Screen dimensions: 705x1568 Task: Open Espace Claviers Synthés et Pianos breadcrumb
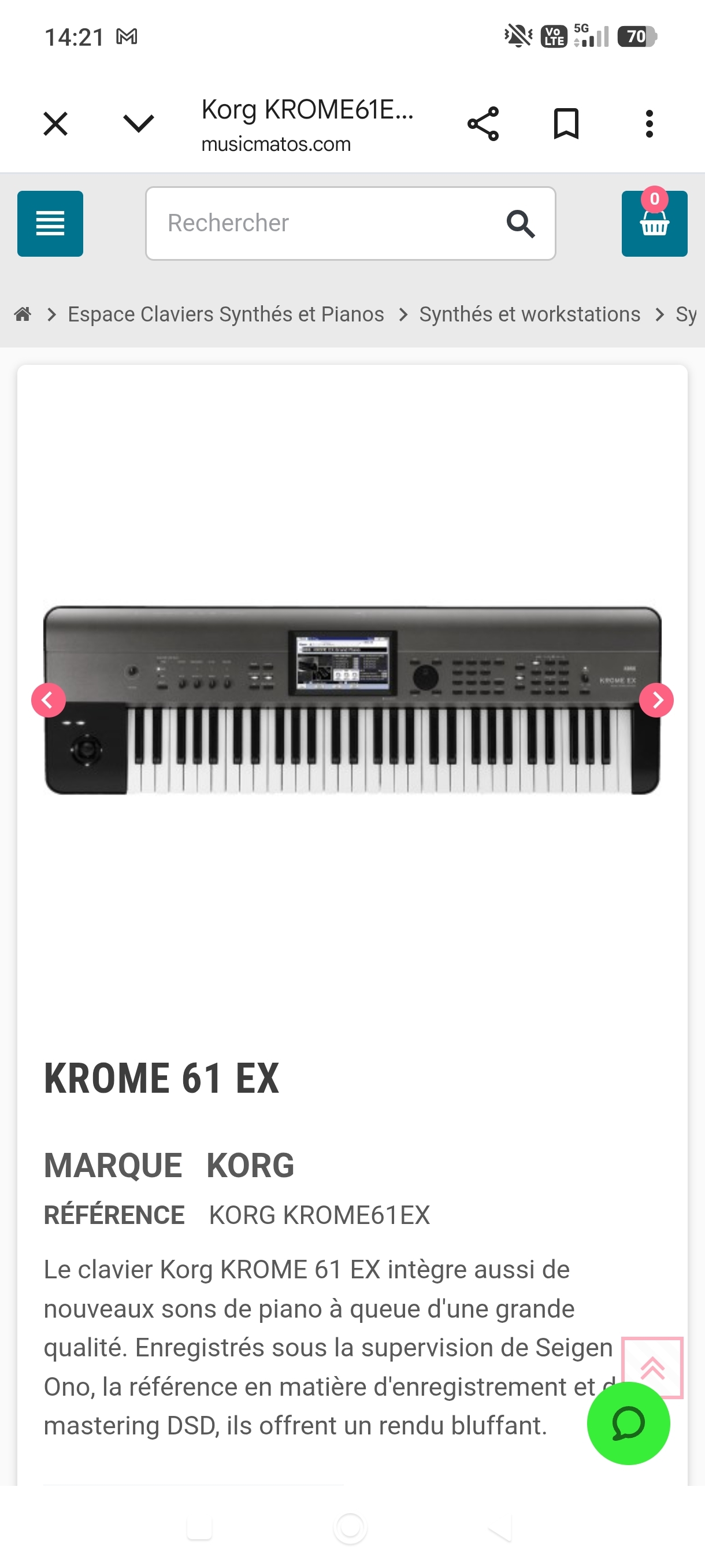point(226,314)
